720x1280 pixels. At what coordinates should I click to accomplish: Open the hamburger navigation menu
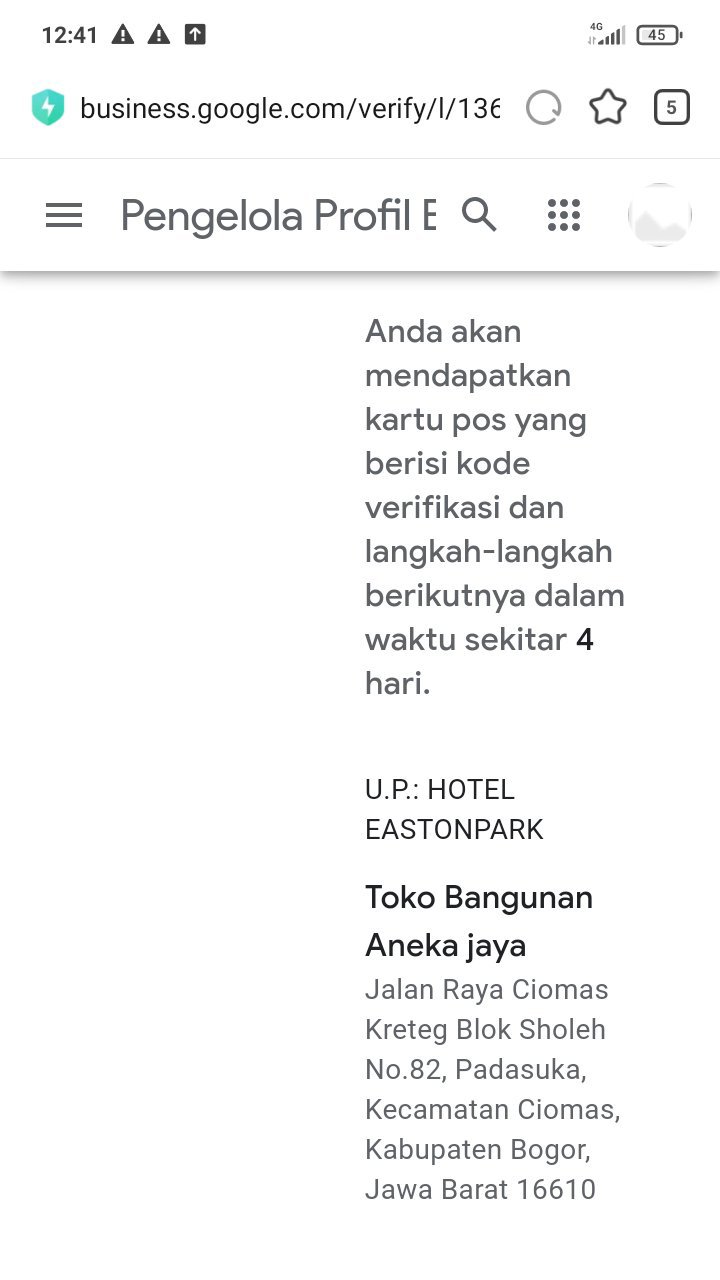pos(64,215)
